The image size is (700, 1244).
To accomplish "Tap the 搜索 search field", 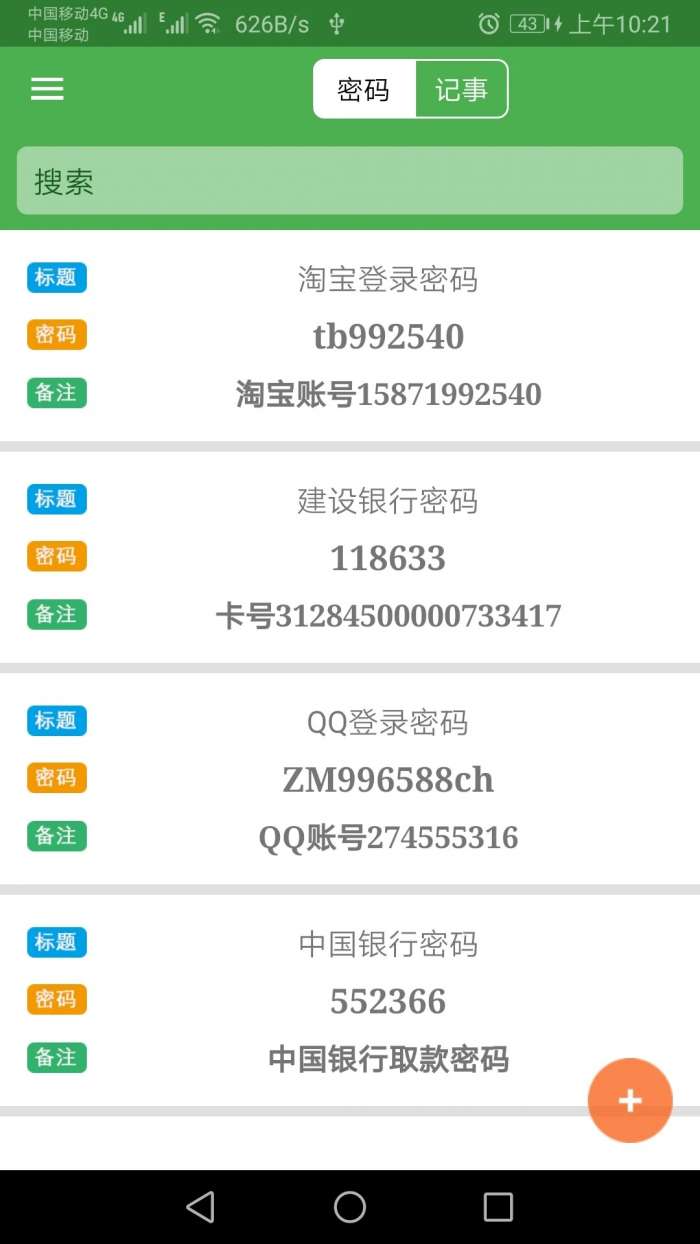I will pyautogui.click(x=350, y=181).
